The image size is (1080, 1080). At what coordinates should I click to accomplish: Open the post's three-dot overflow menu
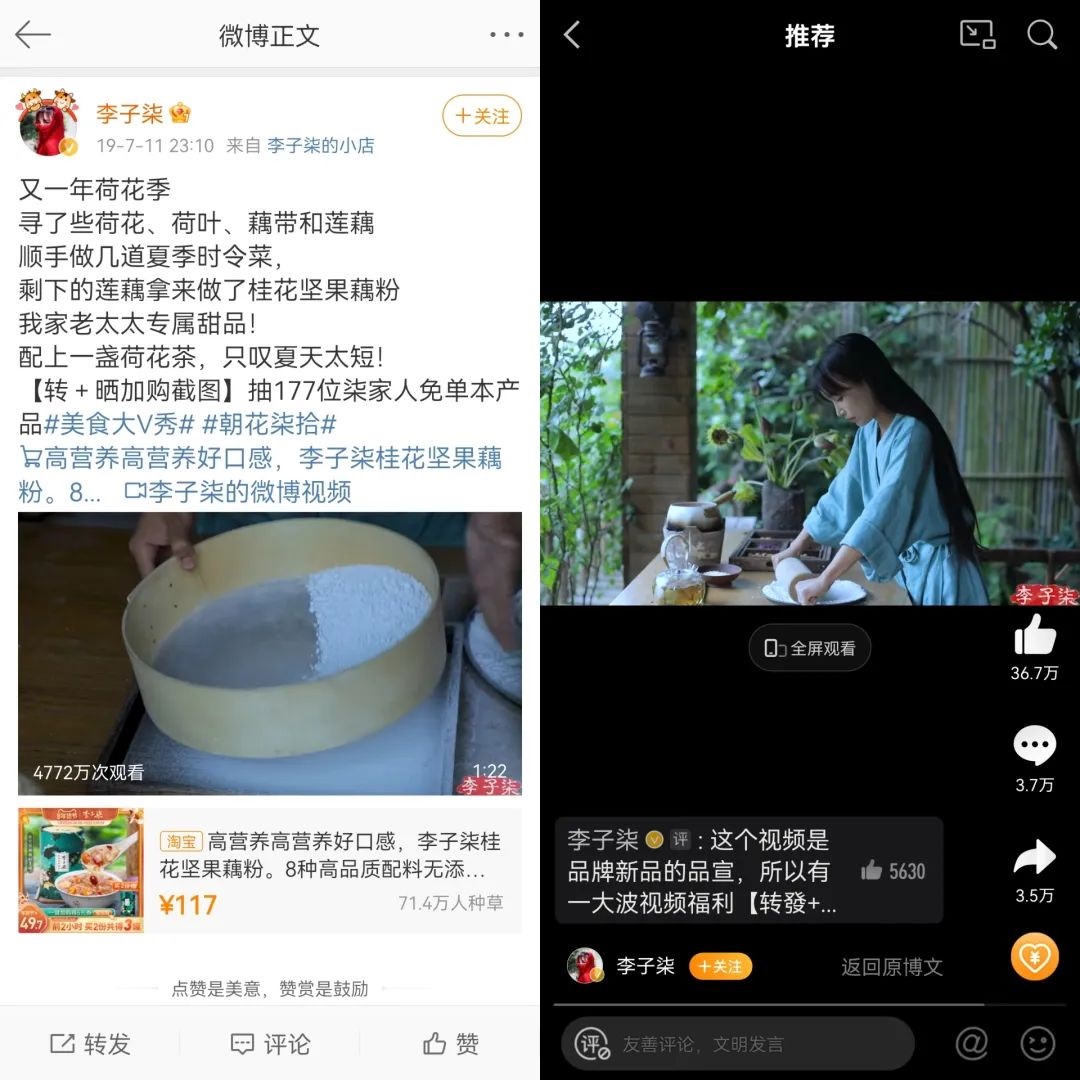click(506, 36)
